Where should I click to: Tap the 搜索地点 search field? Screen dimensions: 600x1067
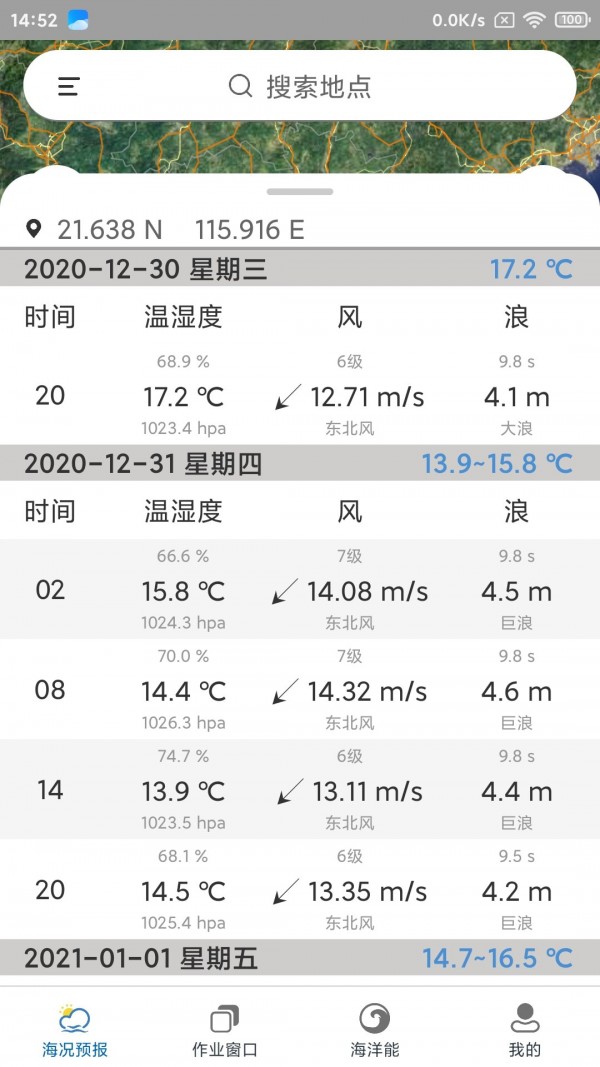pyautogui.click(x=318, y=87)
